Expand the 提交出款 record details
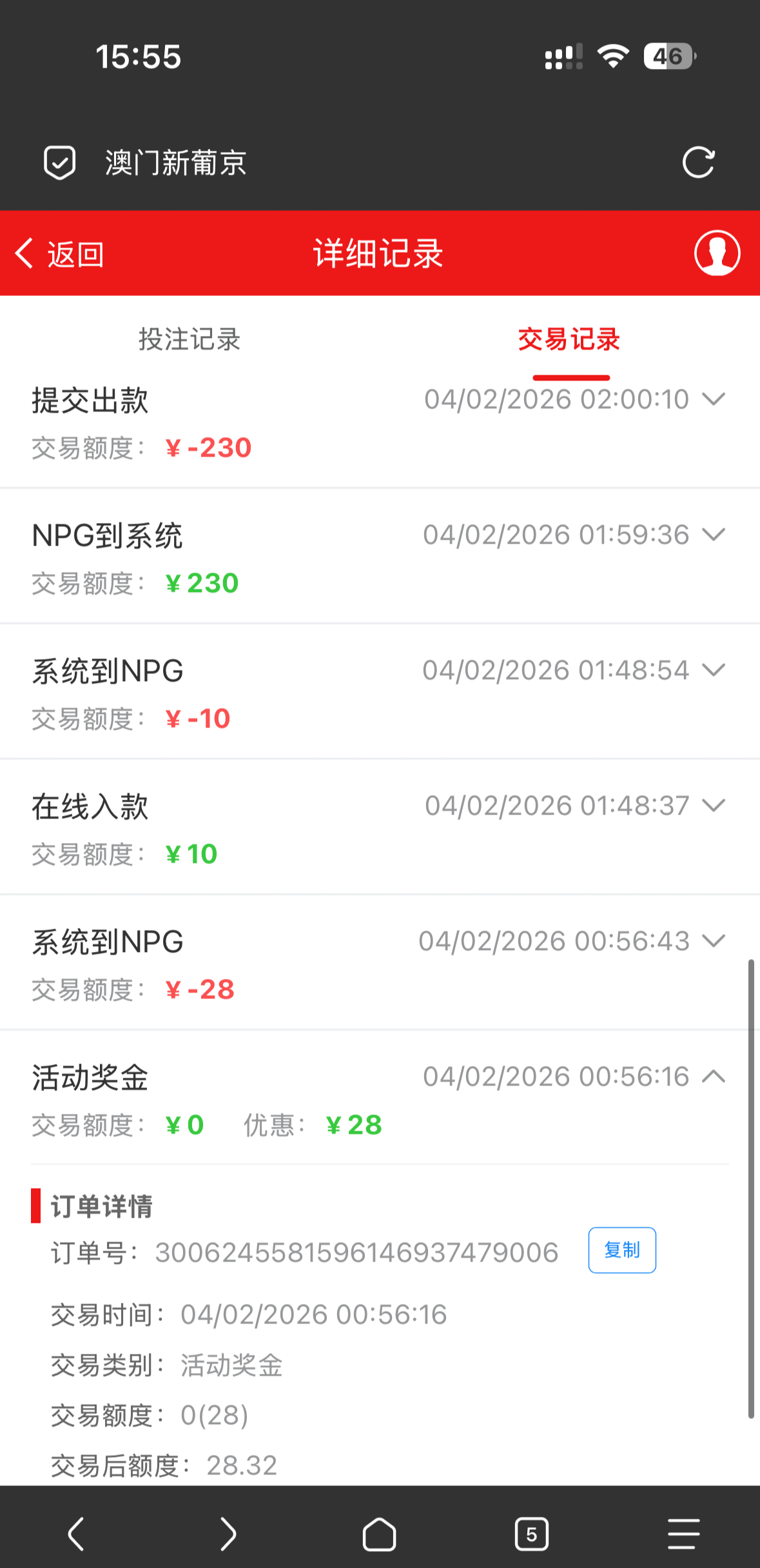760x1568 pixels. click(714, 399)
